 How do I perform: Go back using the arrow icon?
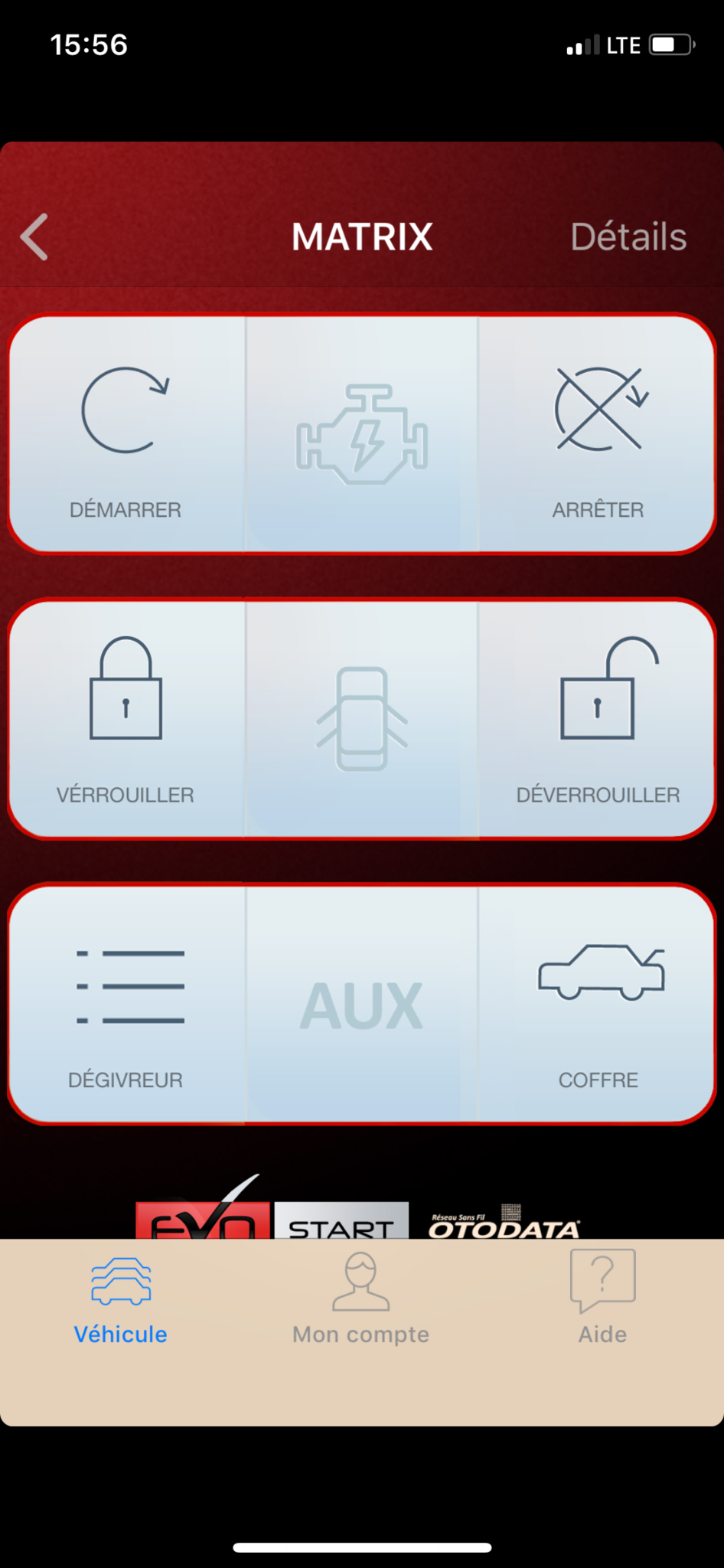click(x=35, y=237)
